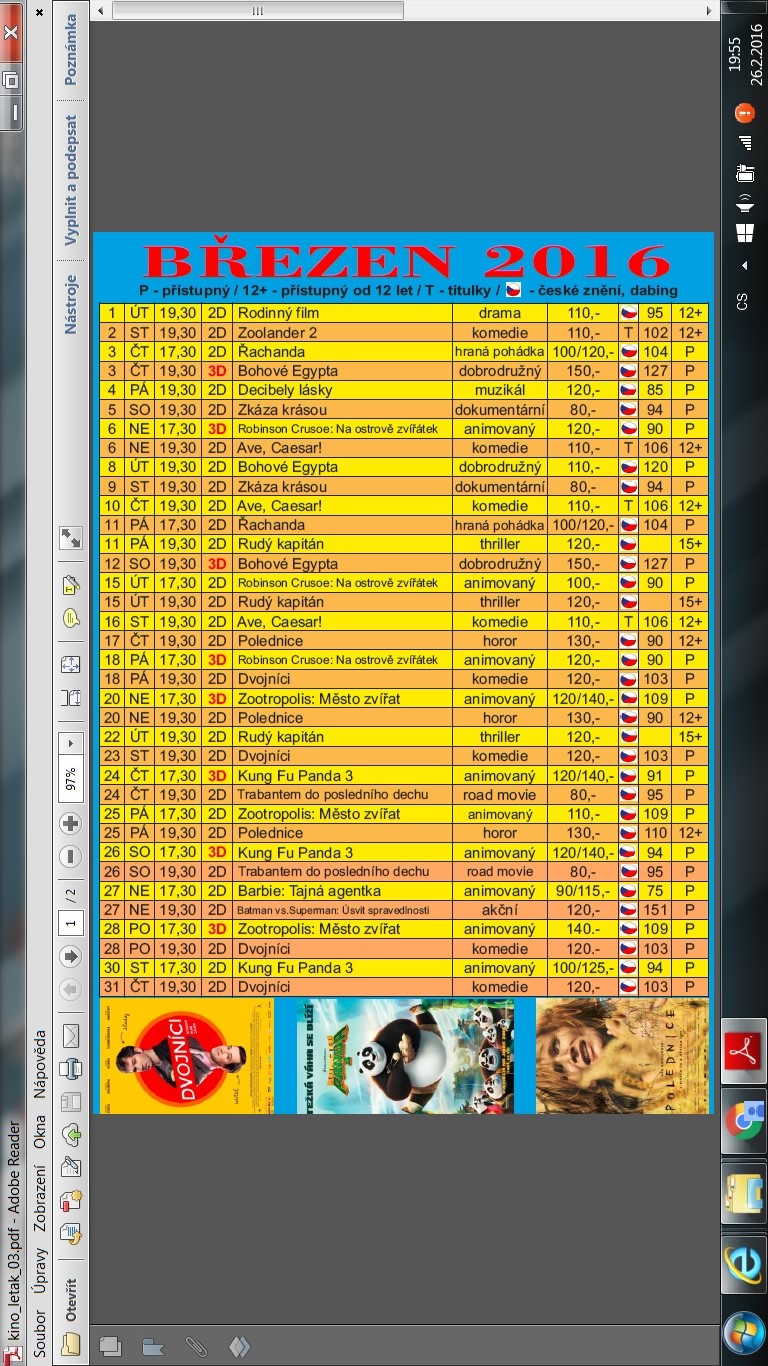Open the Soubor menu
The width and height of the screenshot is (768, 1366).
(x=41, y=1329)
